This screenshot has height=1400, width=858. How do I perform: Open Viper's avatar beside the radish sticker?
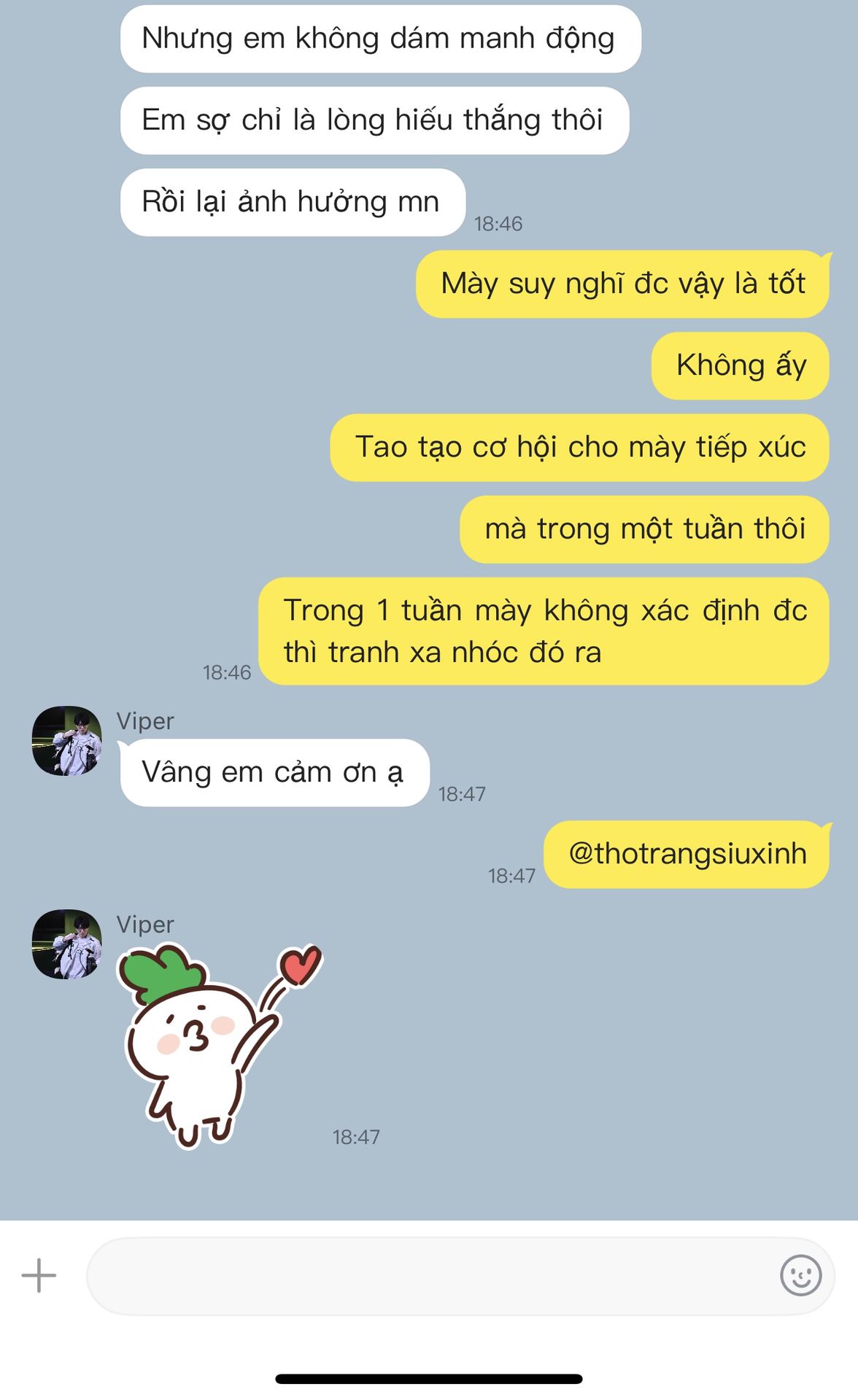click(x=66, y=944)
